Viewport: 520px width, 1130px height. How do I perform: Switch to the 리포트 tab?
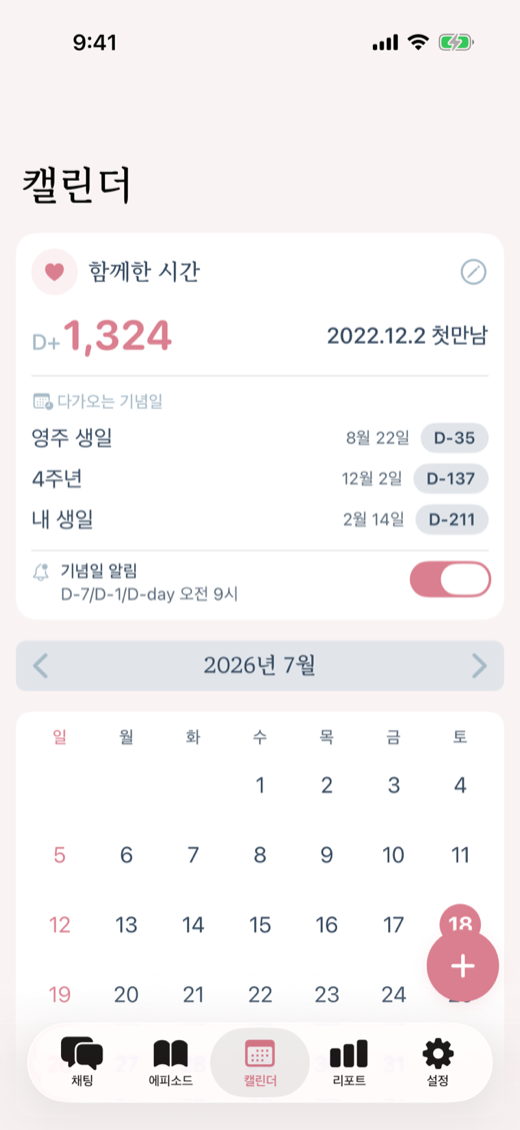click(349, 1063)
